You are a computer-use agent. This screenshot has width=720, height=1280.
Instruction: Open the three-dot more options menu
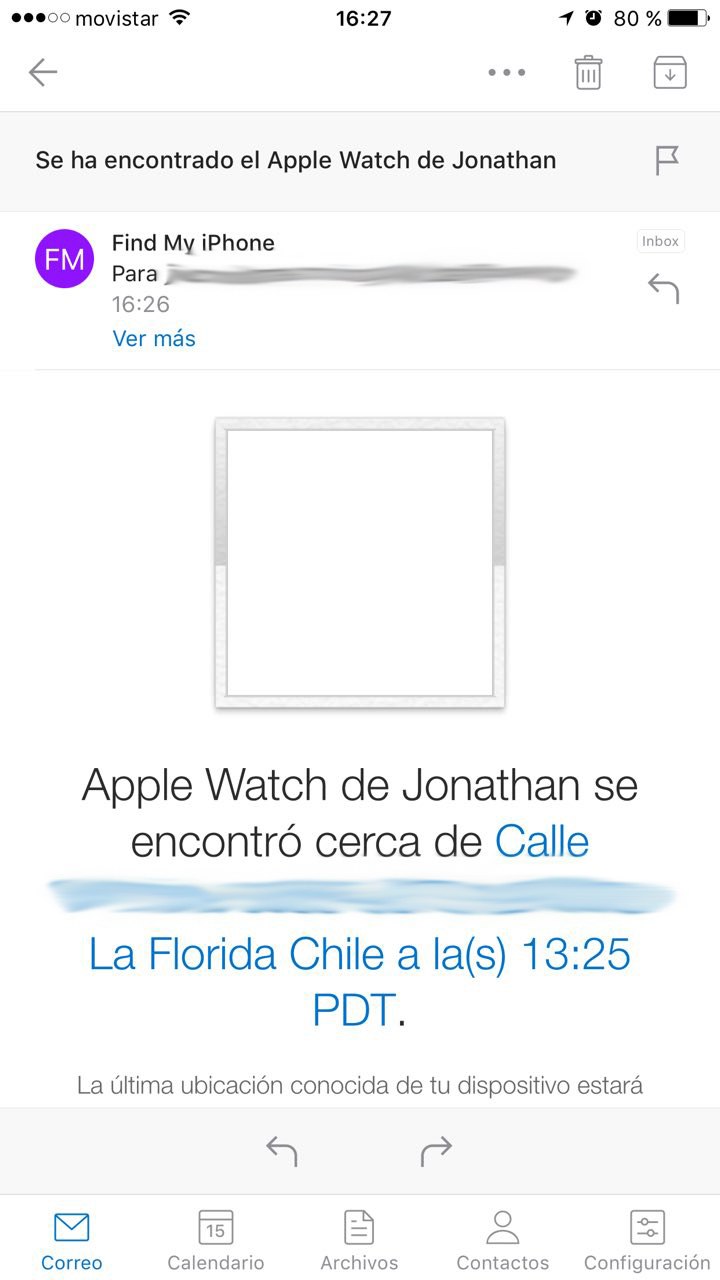click(x=507, y=73)
